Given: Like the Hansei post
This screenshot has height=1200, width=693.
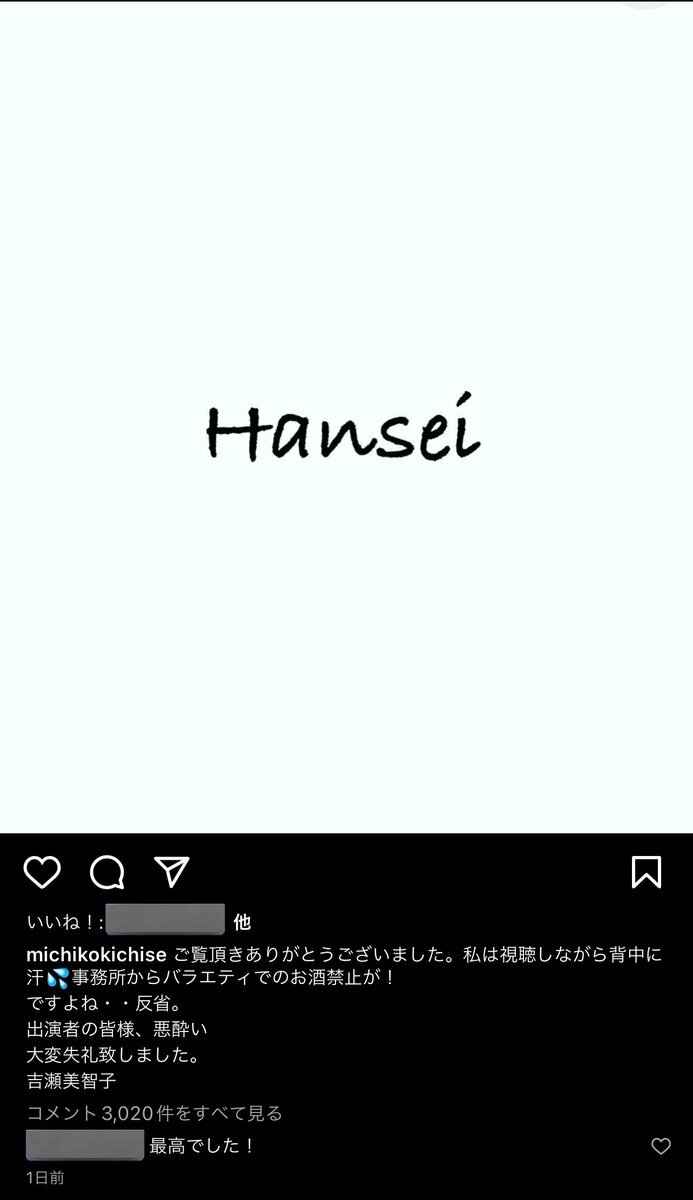Looking at the screenshot, I should pyautogui.click(x=42, y=872).
